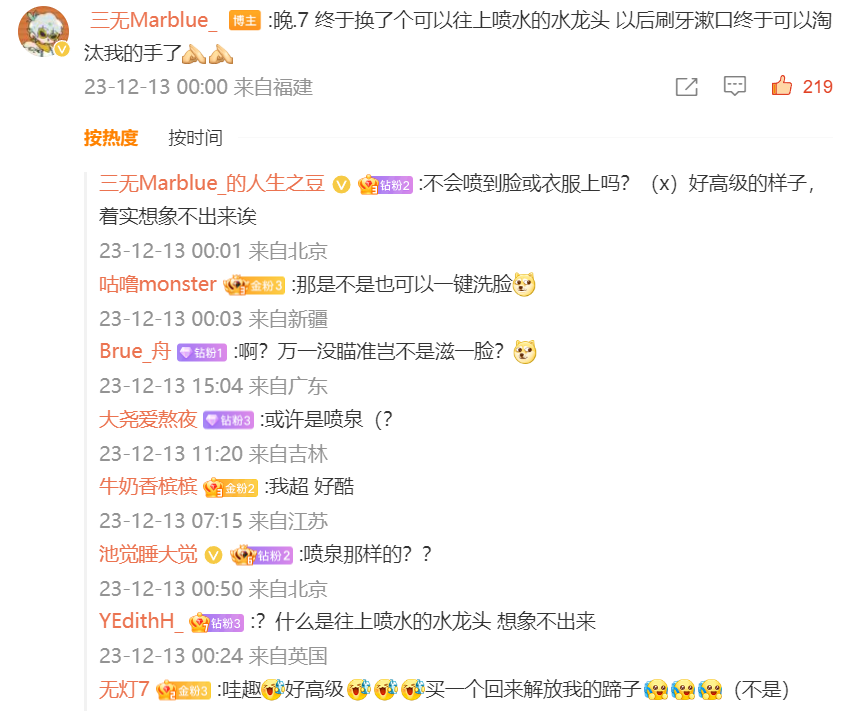Open the 三无Marblue_ username link

tap(153, 20)
